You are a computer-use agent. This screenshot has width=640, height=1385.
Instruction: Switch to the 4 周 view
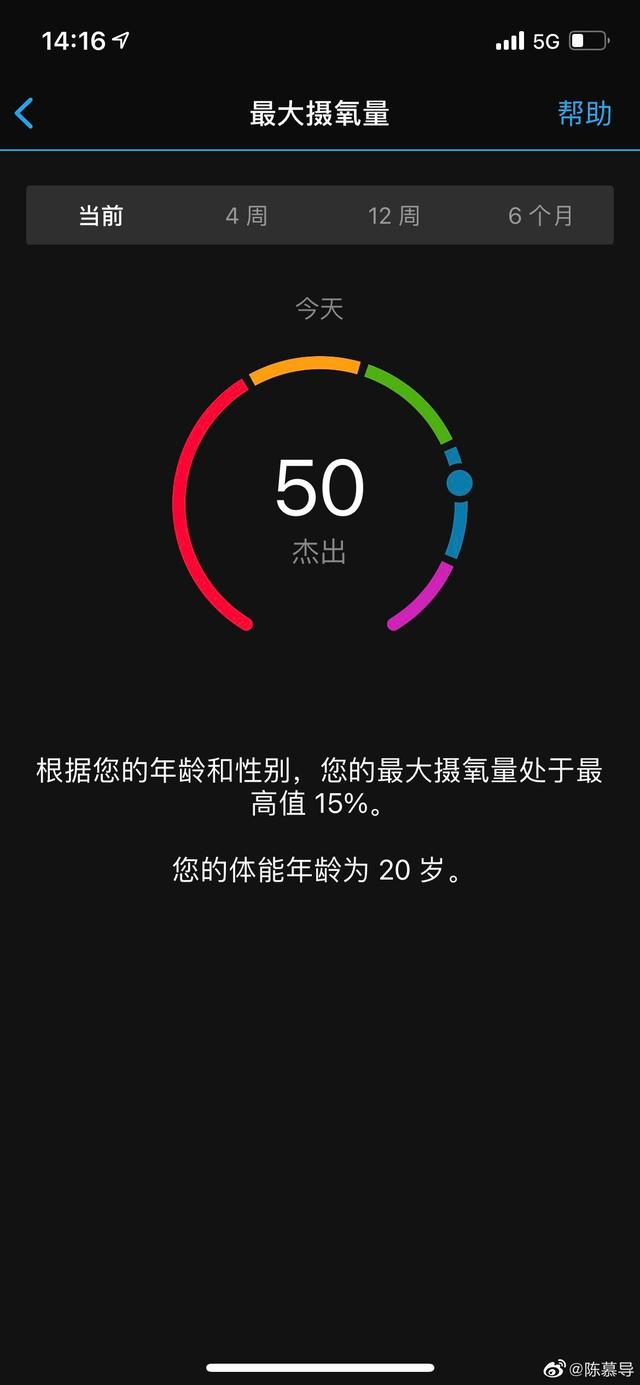246,215
